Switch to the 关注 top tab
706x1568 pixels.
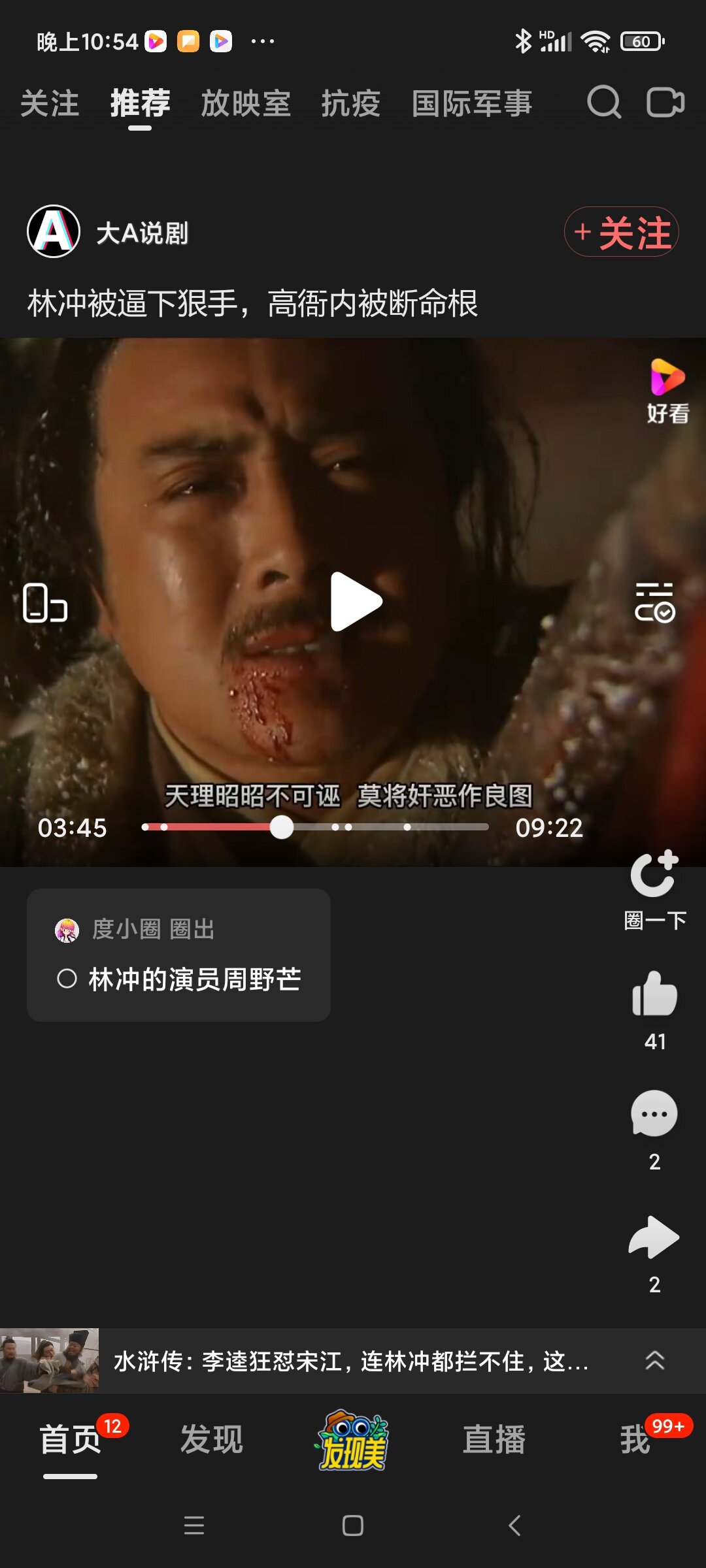coord(50,104)
